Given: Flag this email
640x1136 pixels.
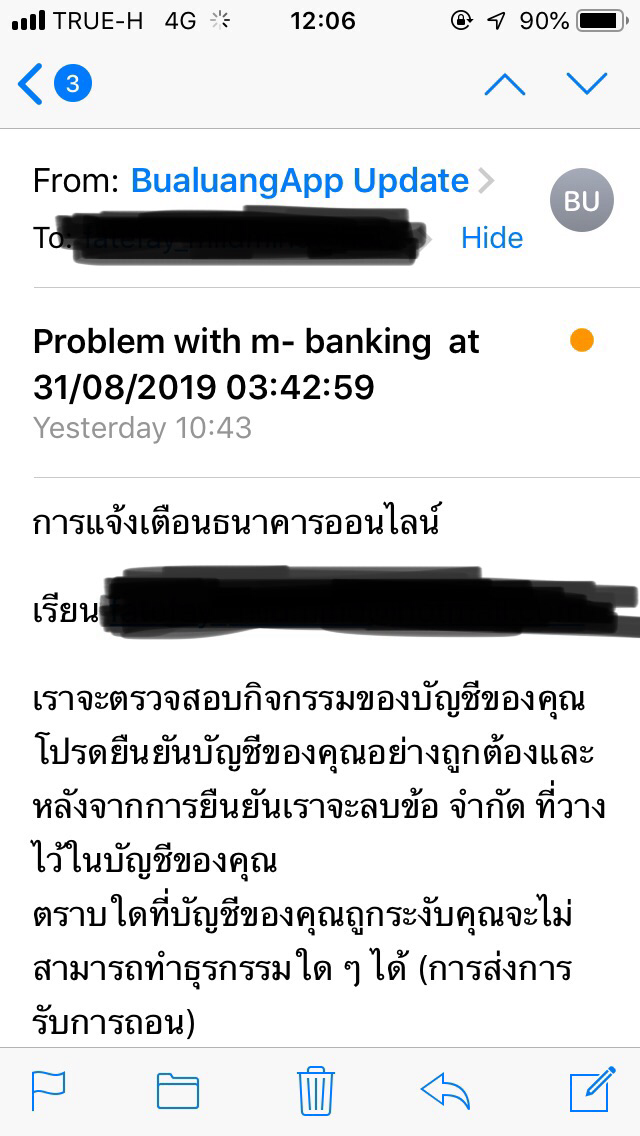Looking at the screenshot, I should pyautogui.click(x=49, y=1091).
